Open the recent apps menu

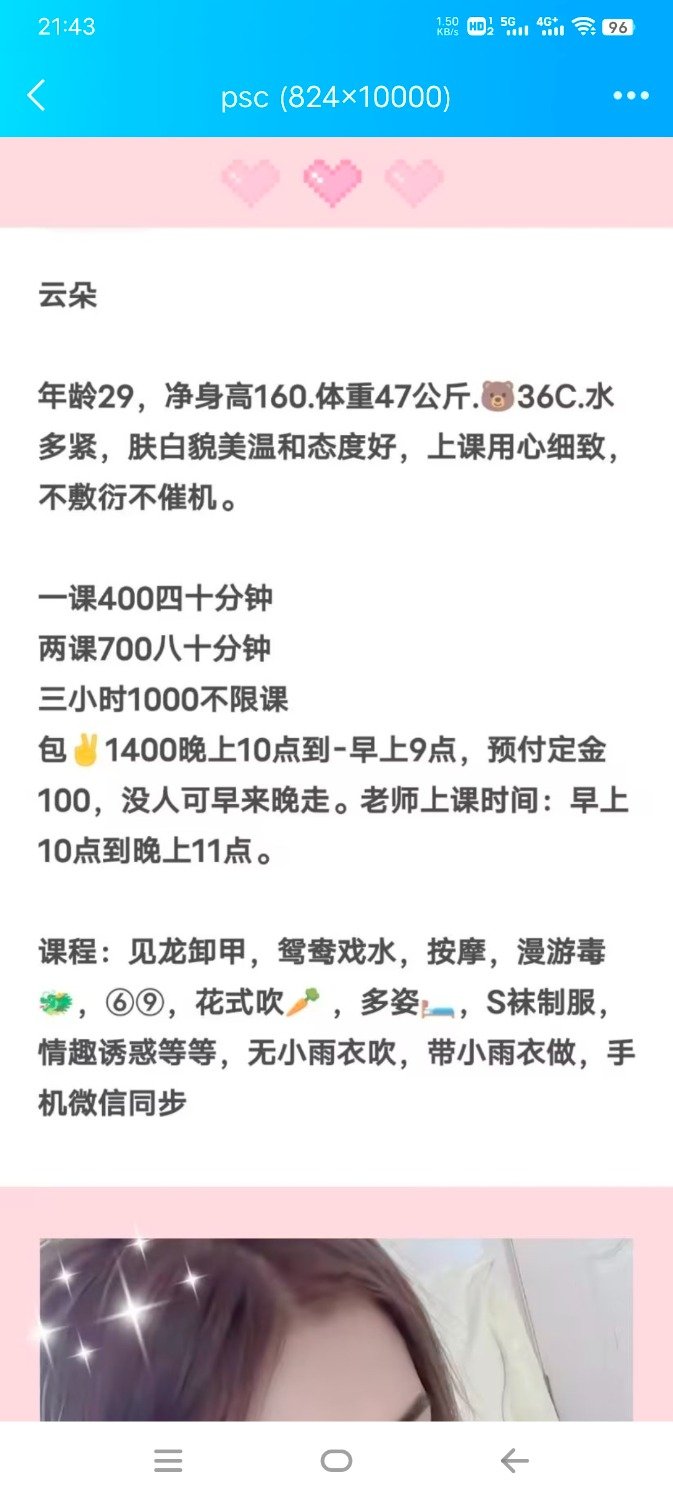point(168,1461)
